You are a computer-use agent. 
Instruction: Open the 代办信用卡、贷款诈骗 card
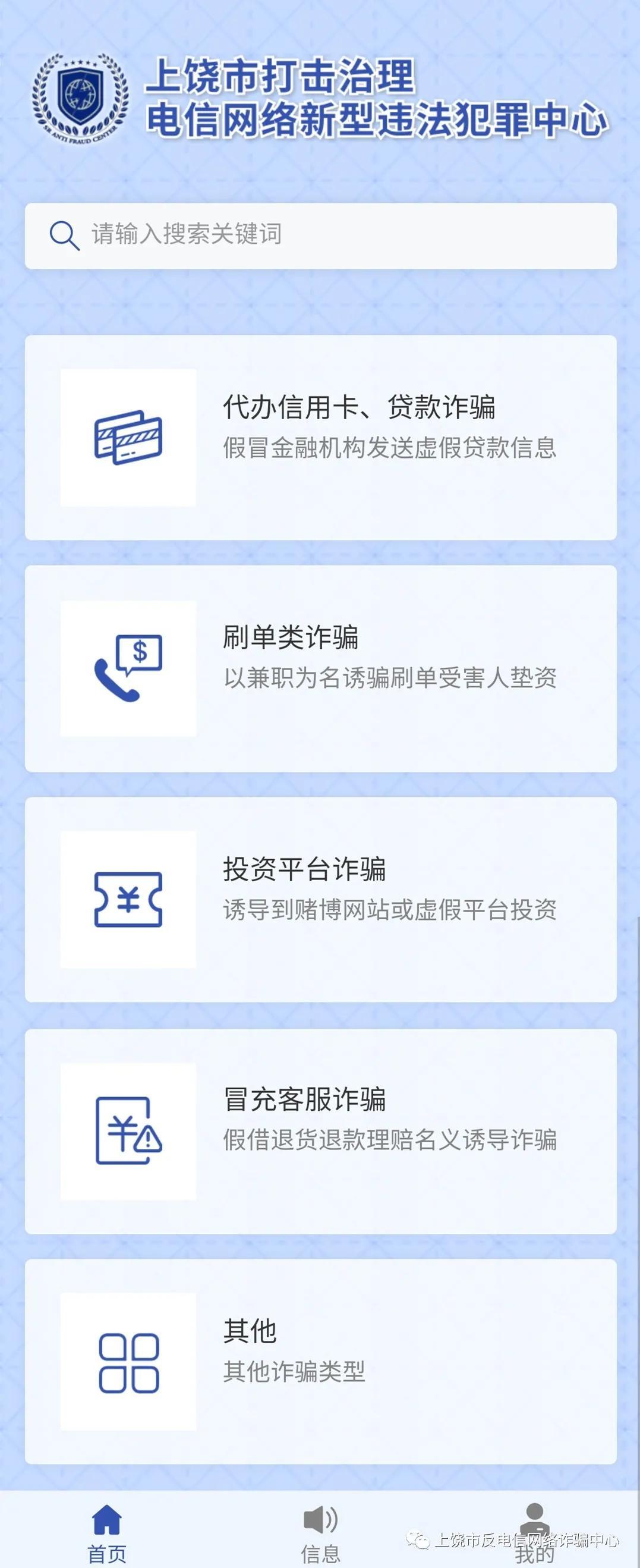click(321, 437)
